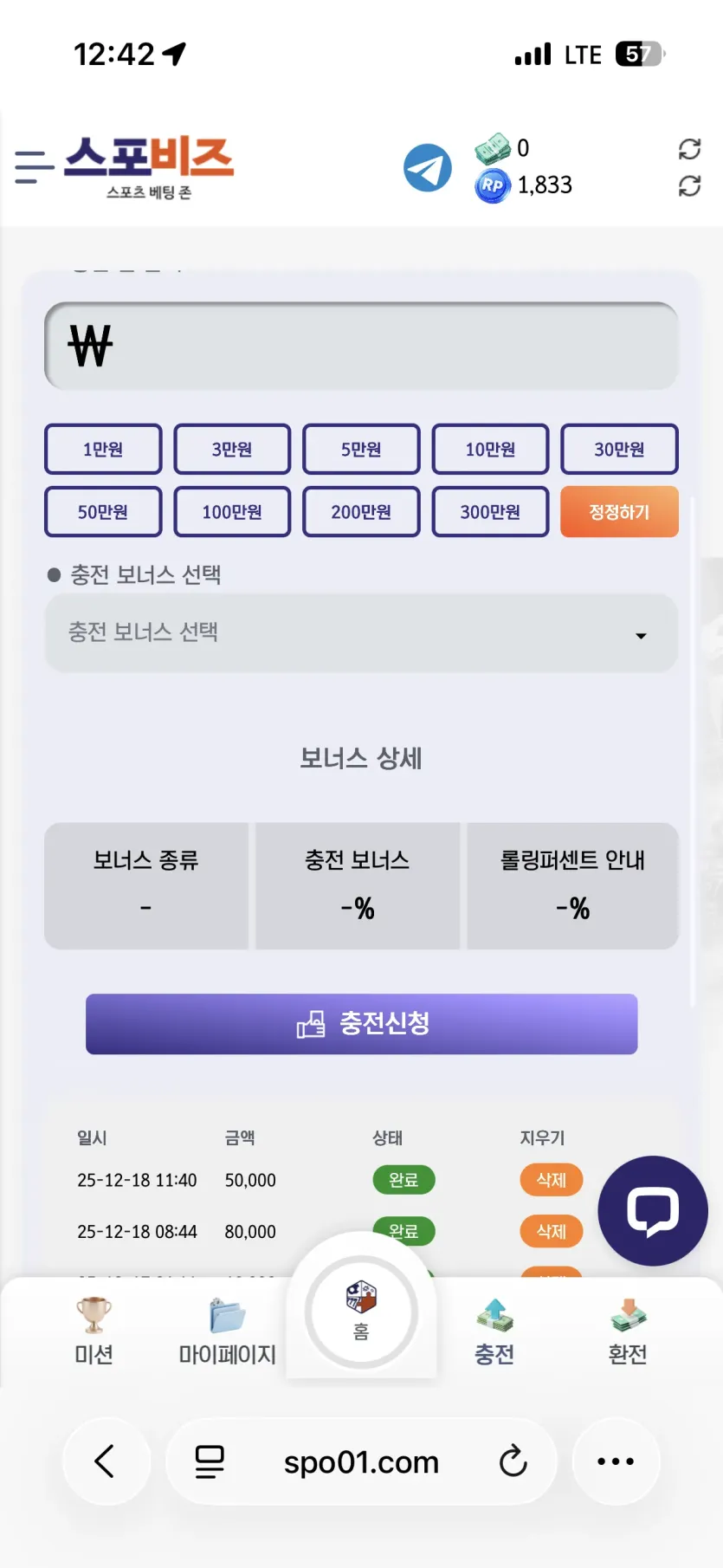The image size is (723, 1568).
Task: Refresh the cash balance
Action: (689, 149)
